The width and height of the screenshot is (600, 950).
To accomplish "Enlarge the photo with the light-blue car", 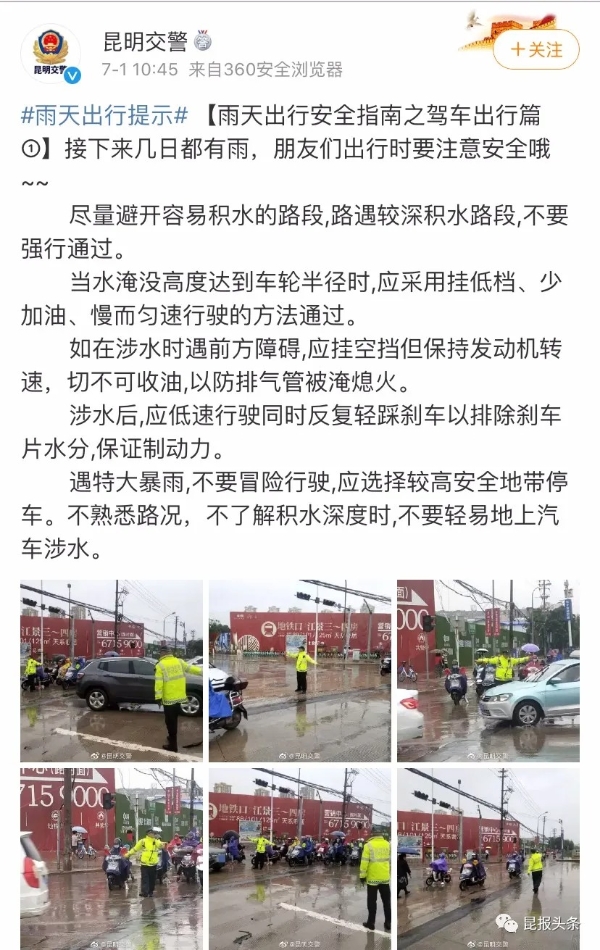I will [x=488, y=671].
